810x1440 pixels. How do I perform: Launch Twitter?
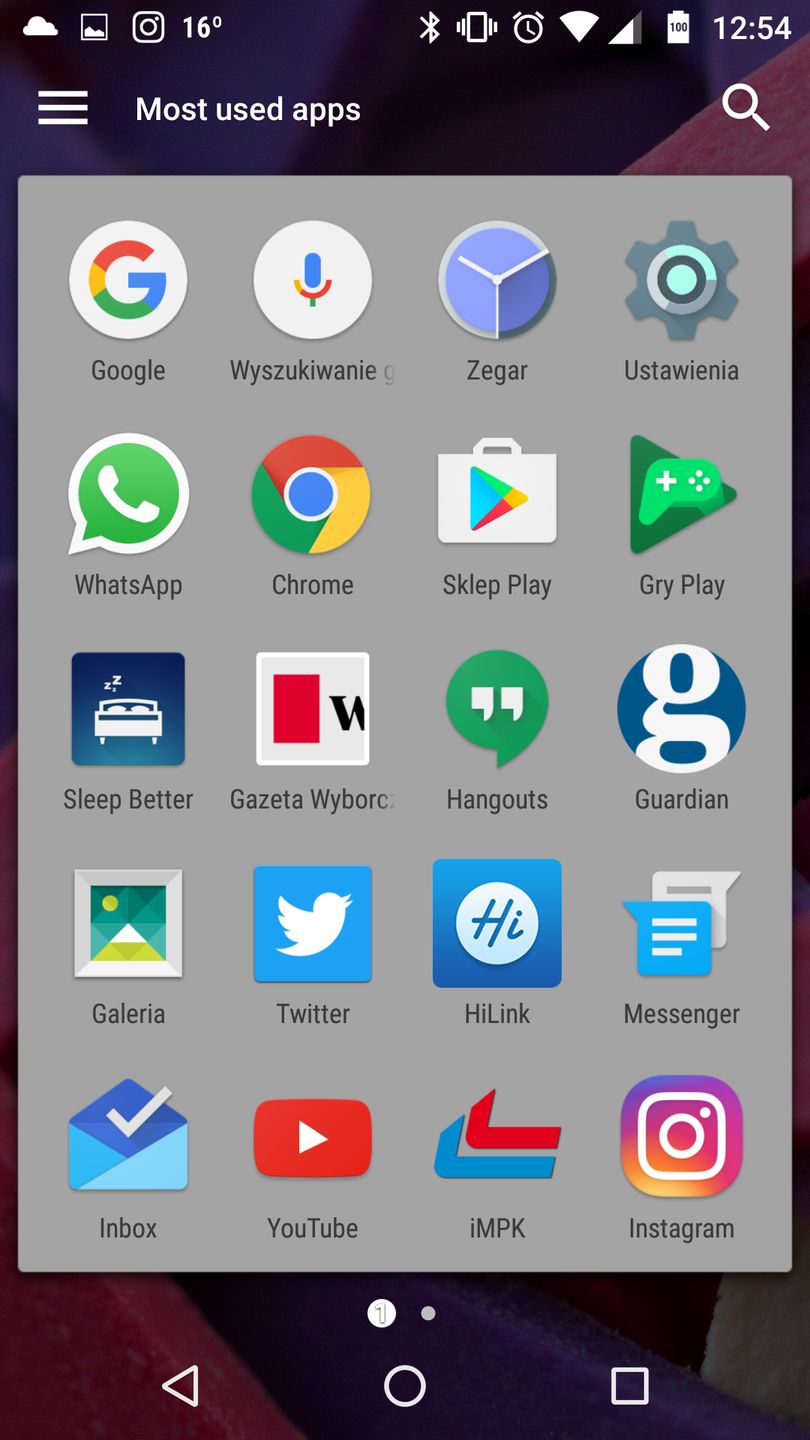pos(312,923)
